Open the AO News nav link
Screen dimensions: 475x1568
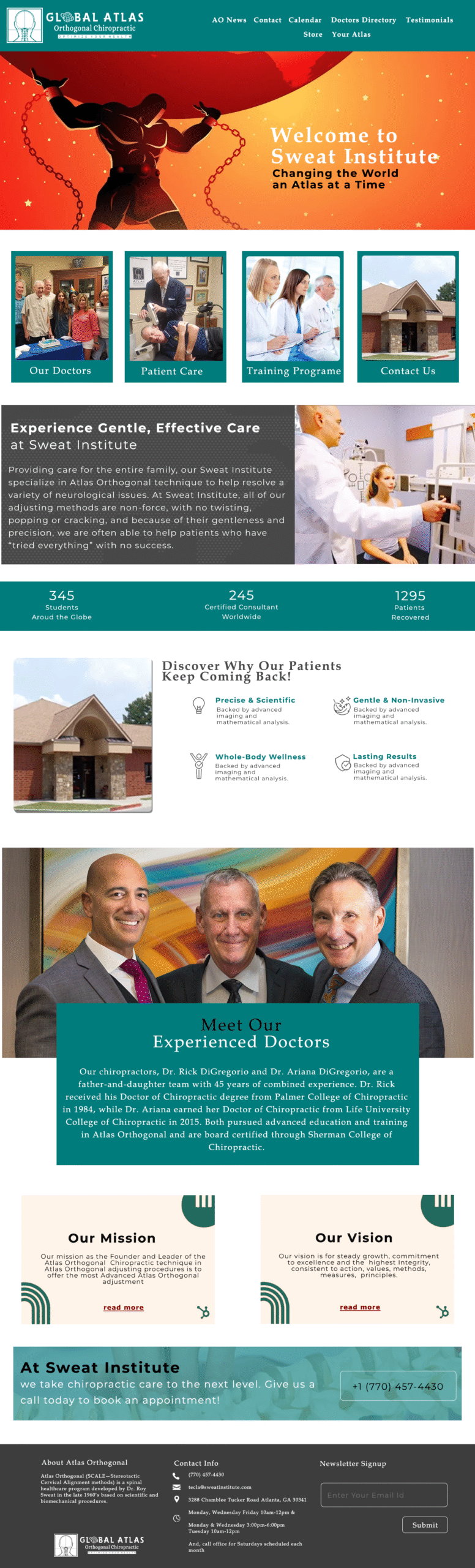point(229,20)
